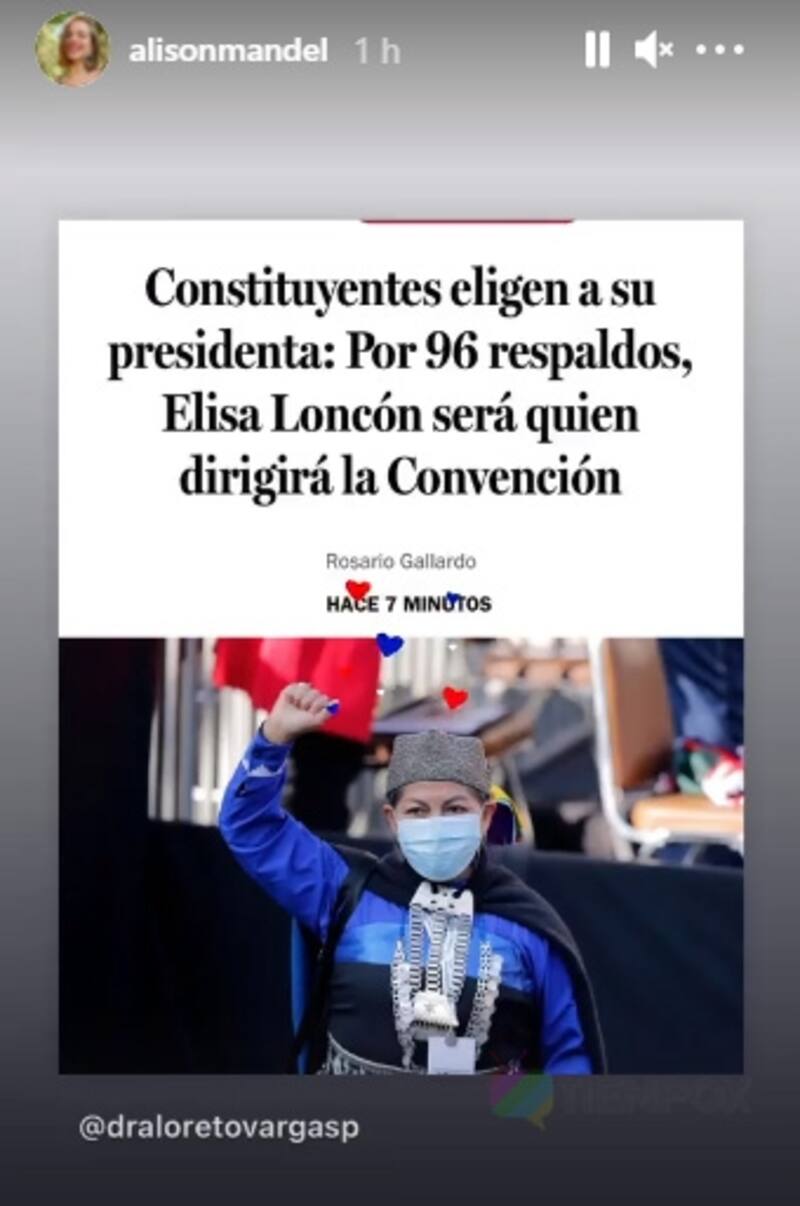
Task: Tap the alisonmandel username
Action: [228, 51]
